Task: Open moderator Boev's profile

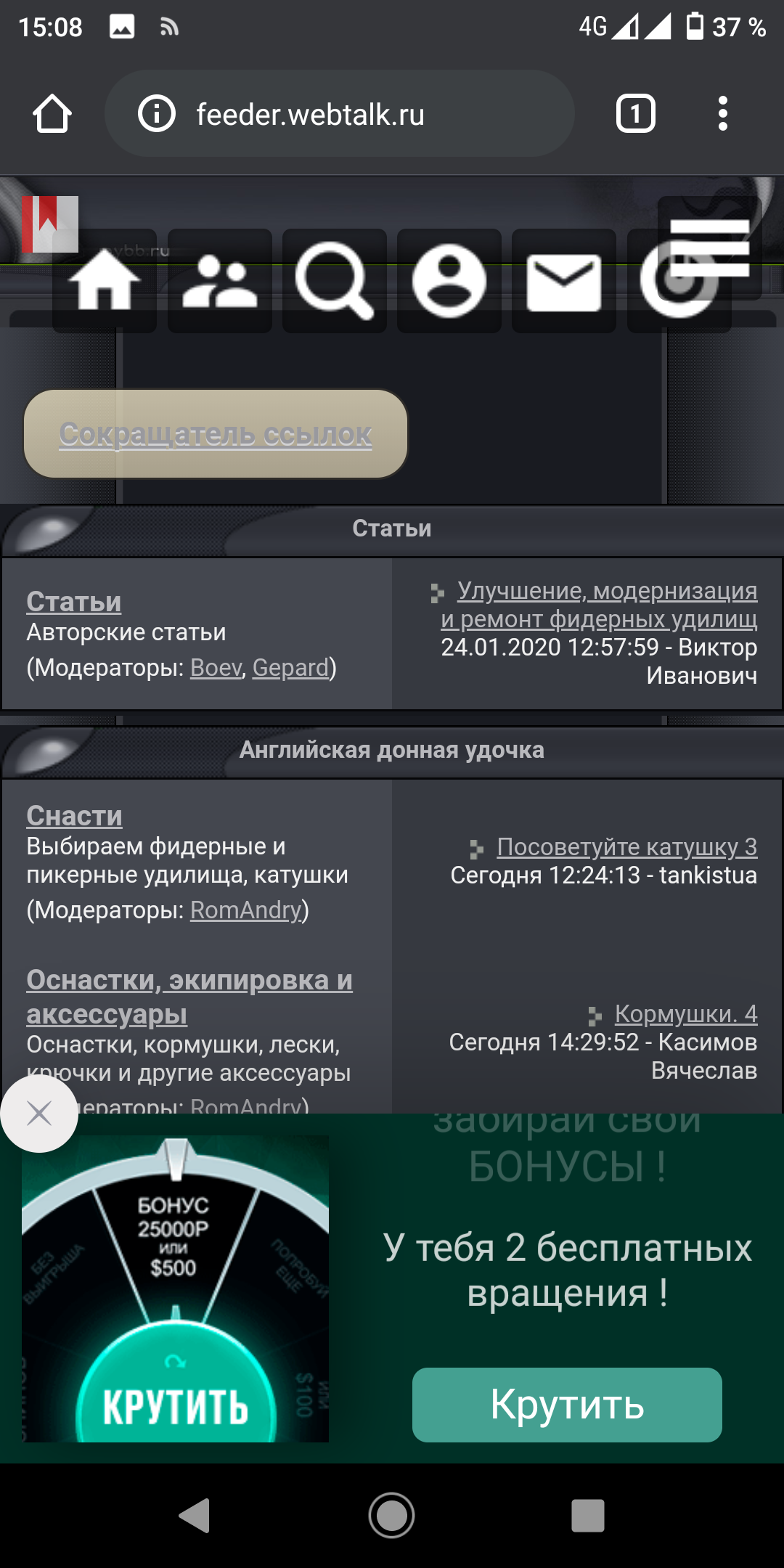Action: [x=216, y=667]
